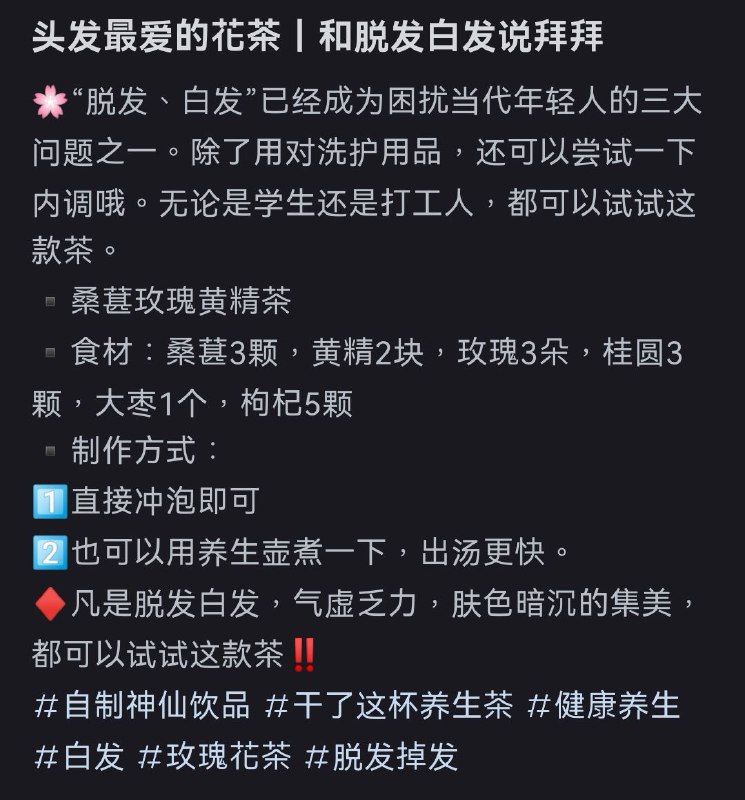Screen dimensions: 745x800
Task: Open the #脱发掉发 hashtag
Action: tap(381, 756)
